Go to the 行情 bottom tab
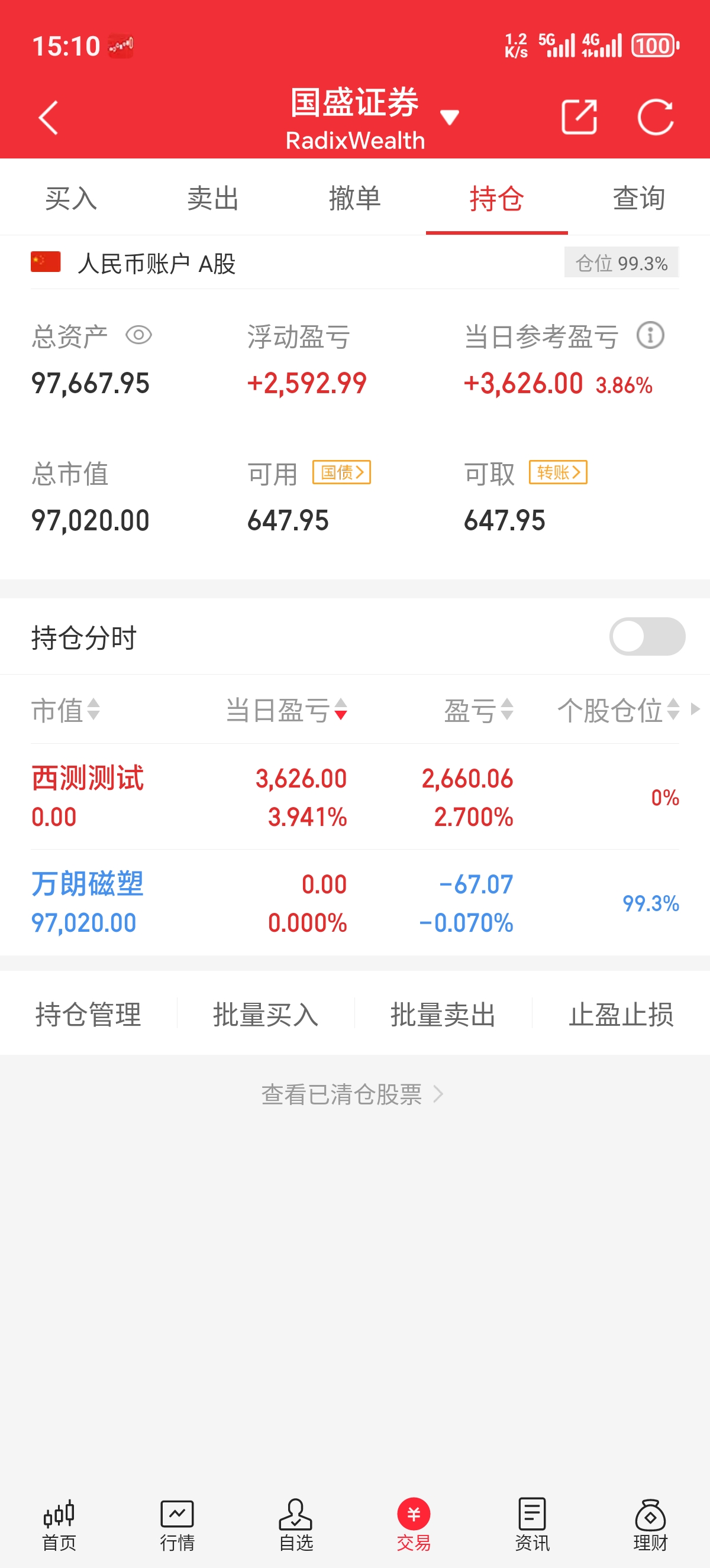The width and height of the screenshot is (710, 1568). click(x=177, y=1525)
